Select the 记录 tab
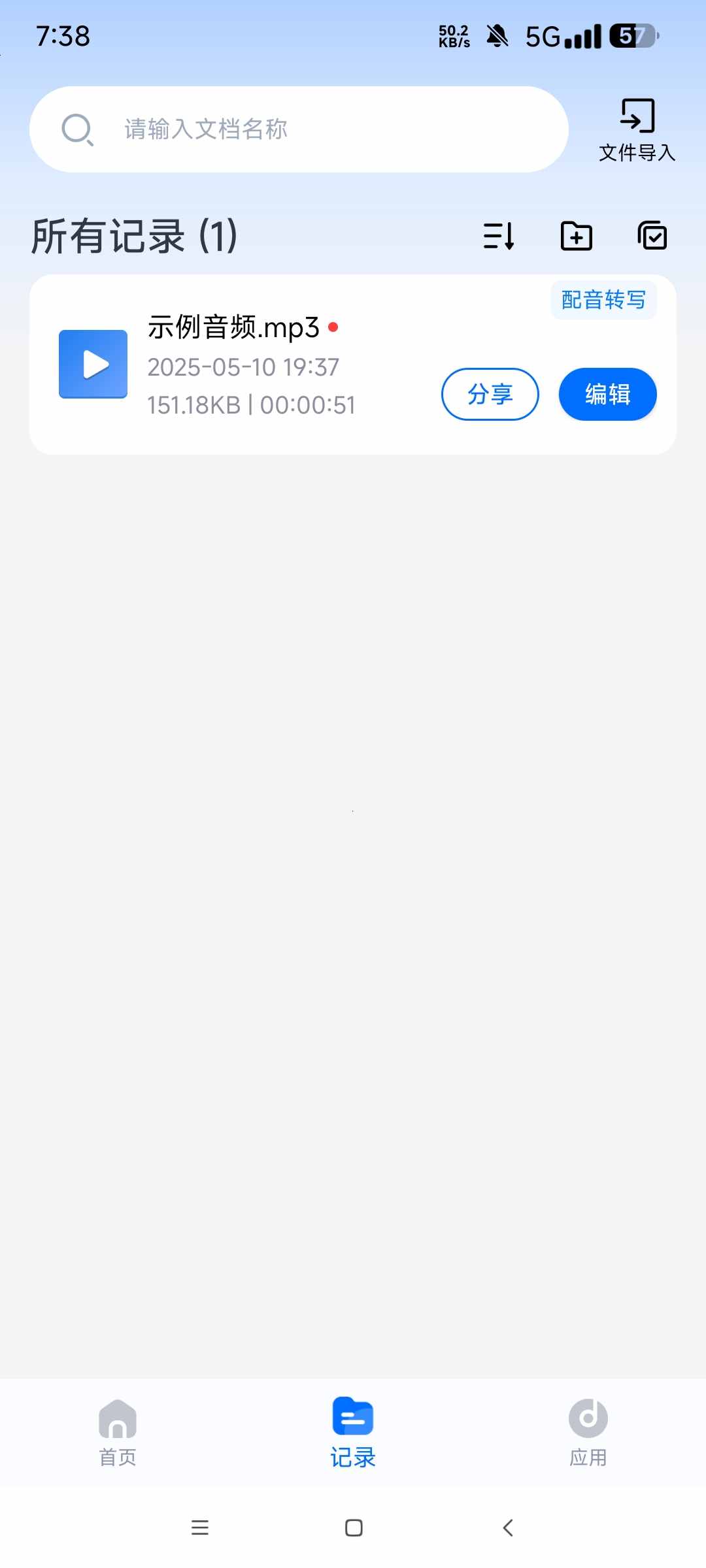The image size is (706, 1568). click(353, 1432)
